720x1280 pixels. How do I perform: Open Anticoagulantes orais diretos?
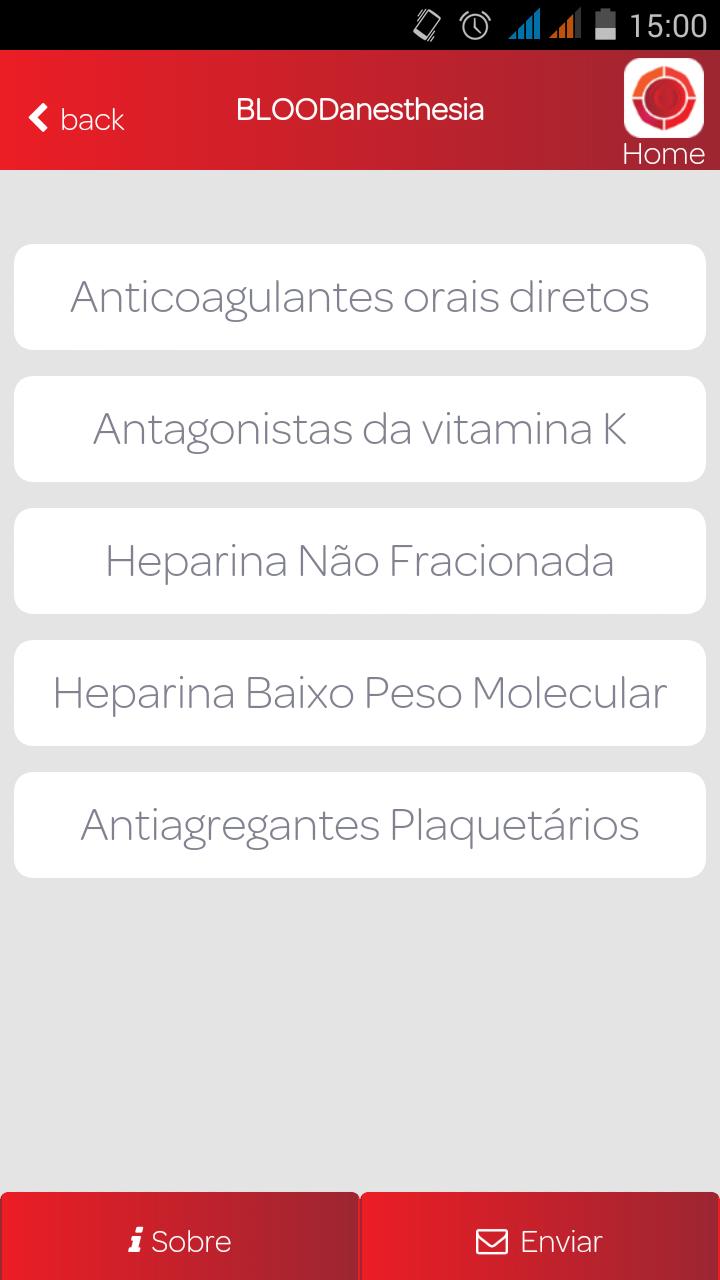tap(360, 297)
